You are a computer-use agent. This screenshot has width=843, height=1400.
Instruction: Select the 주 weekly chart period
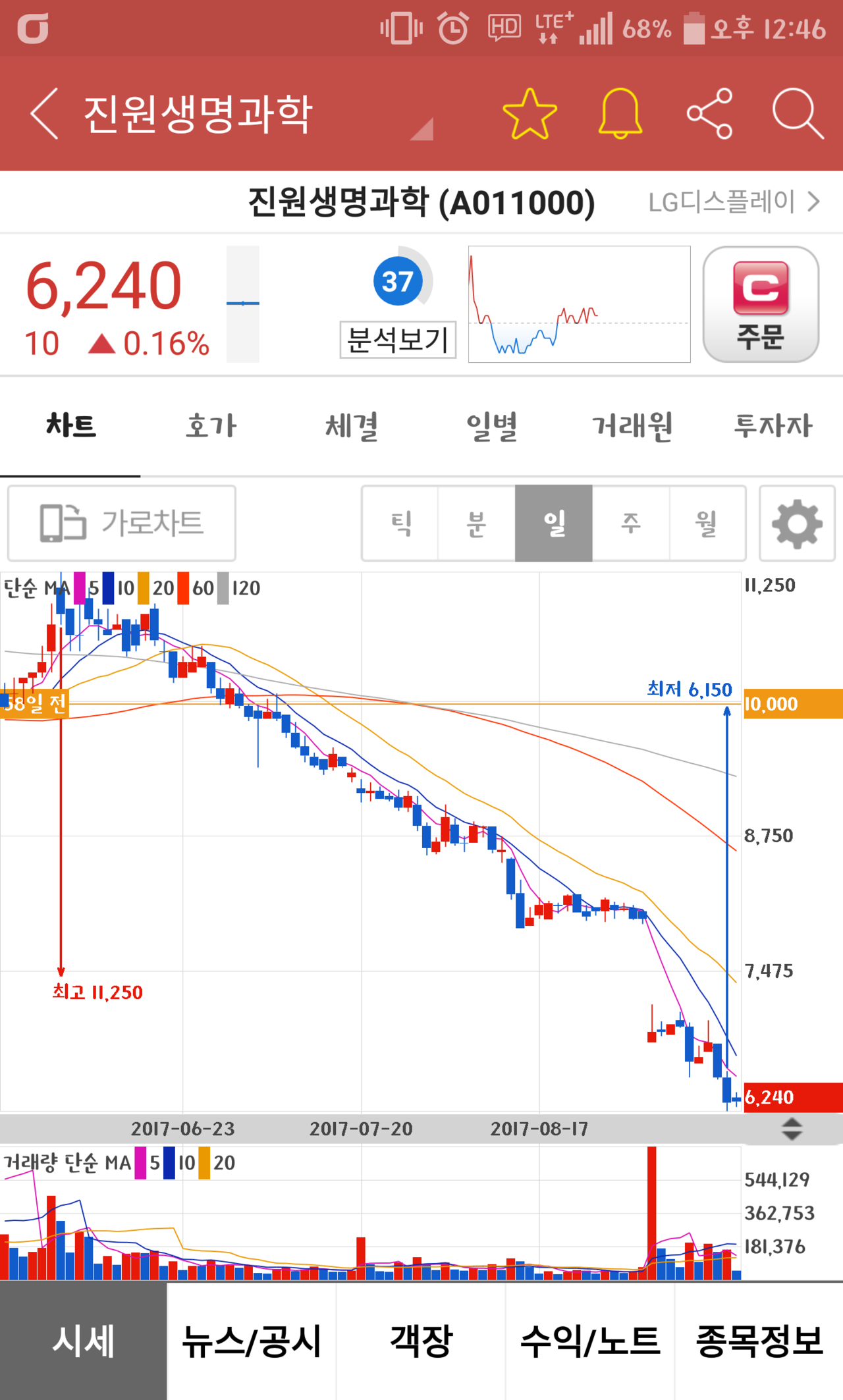click(631, 522)
